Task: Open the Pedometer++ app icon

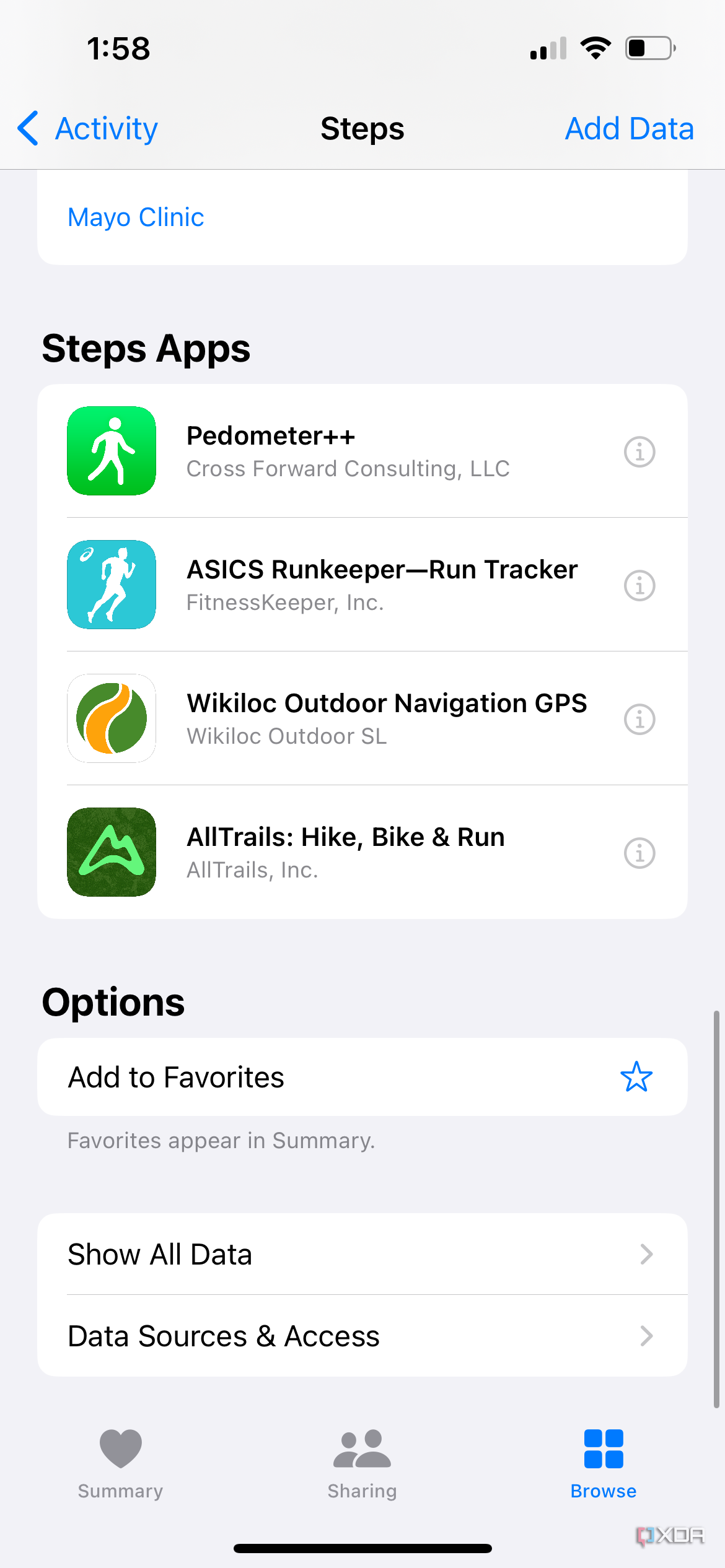Action: click(x=112, y=451)
